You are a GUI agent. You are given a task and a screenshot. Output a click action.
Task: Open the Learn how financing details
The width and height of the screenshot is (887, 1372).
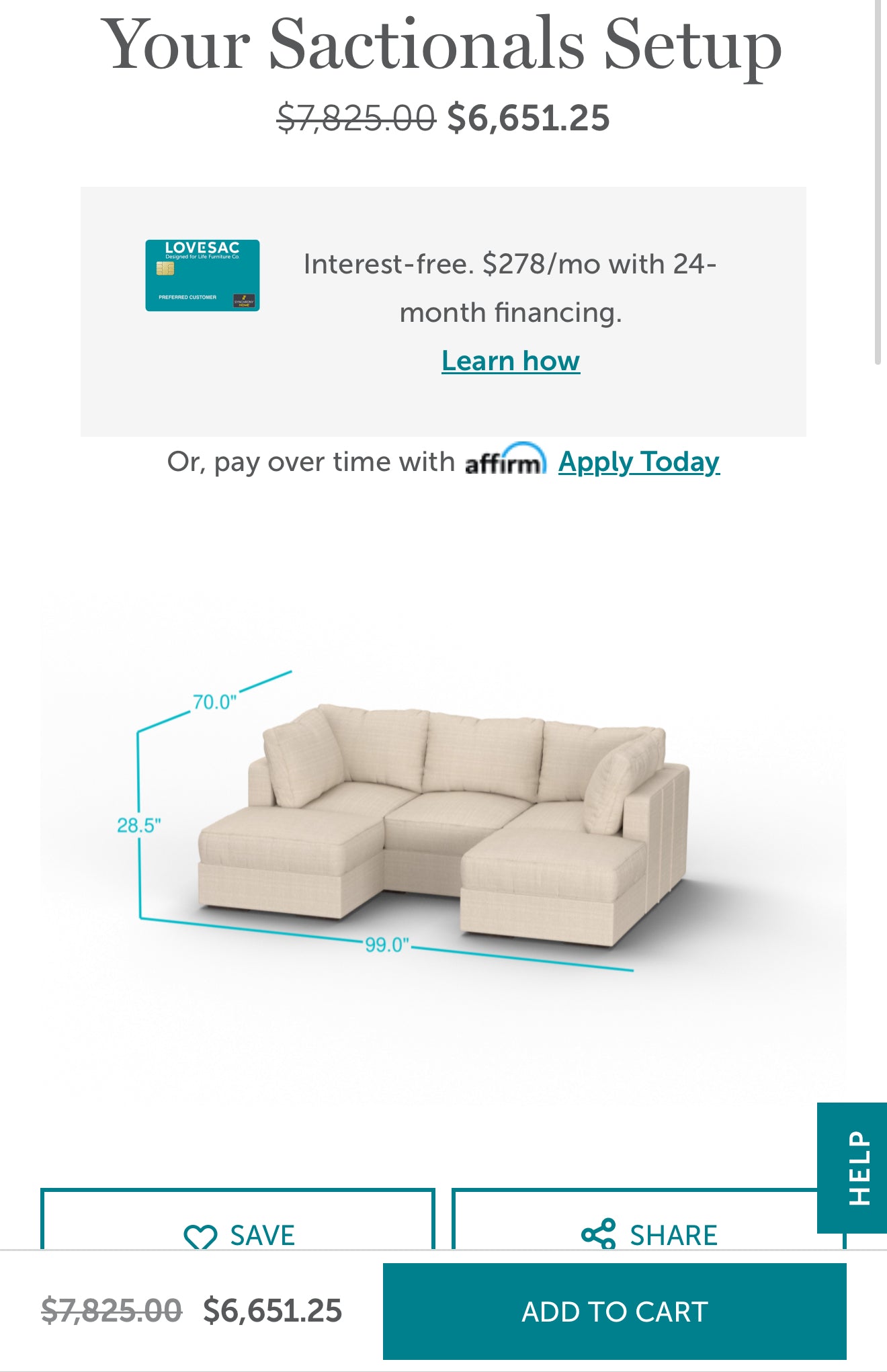(510, 361)
